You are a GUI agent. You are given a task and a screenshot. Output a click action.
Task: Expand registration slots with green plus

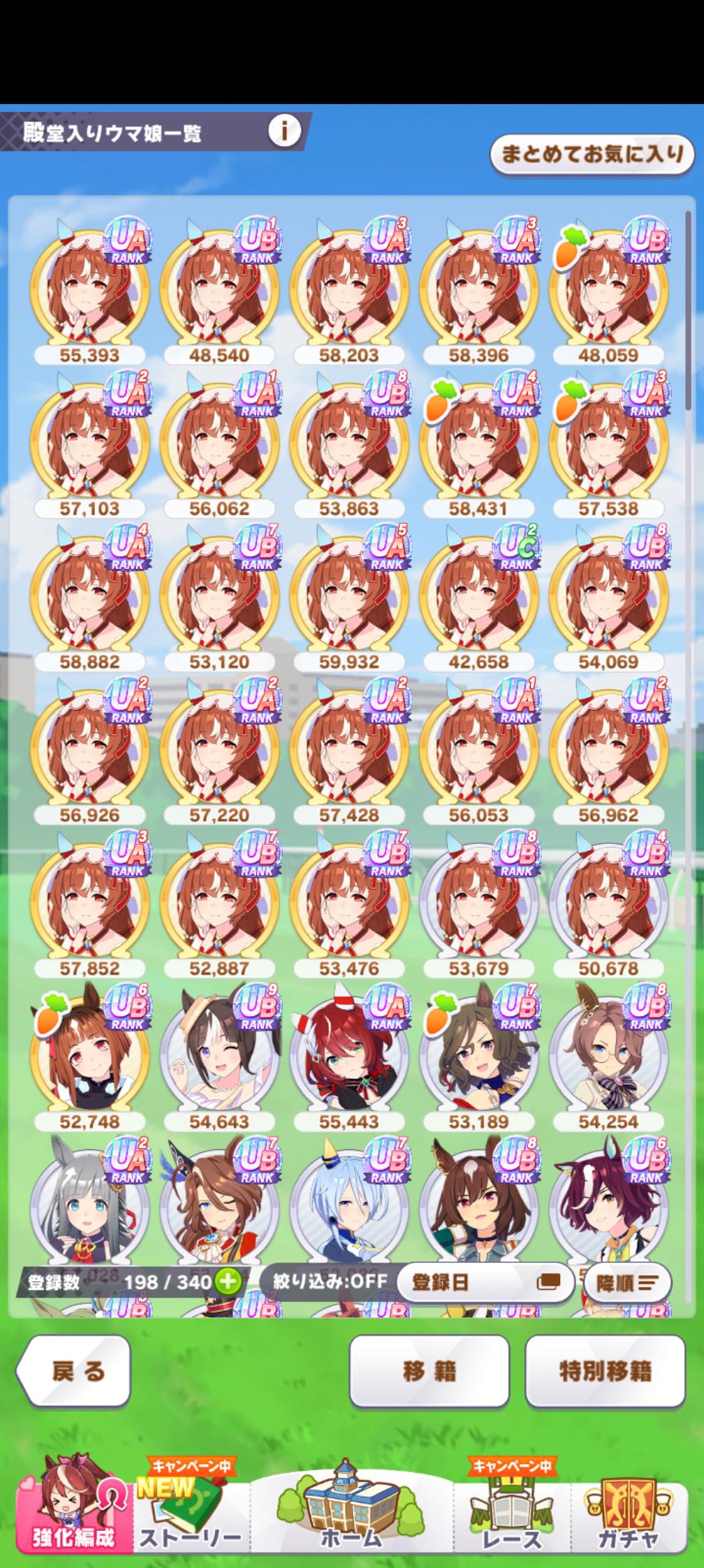tap(228, 1282)
